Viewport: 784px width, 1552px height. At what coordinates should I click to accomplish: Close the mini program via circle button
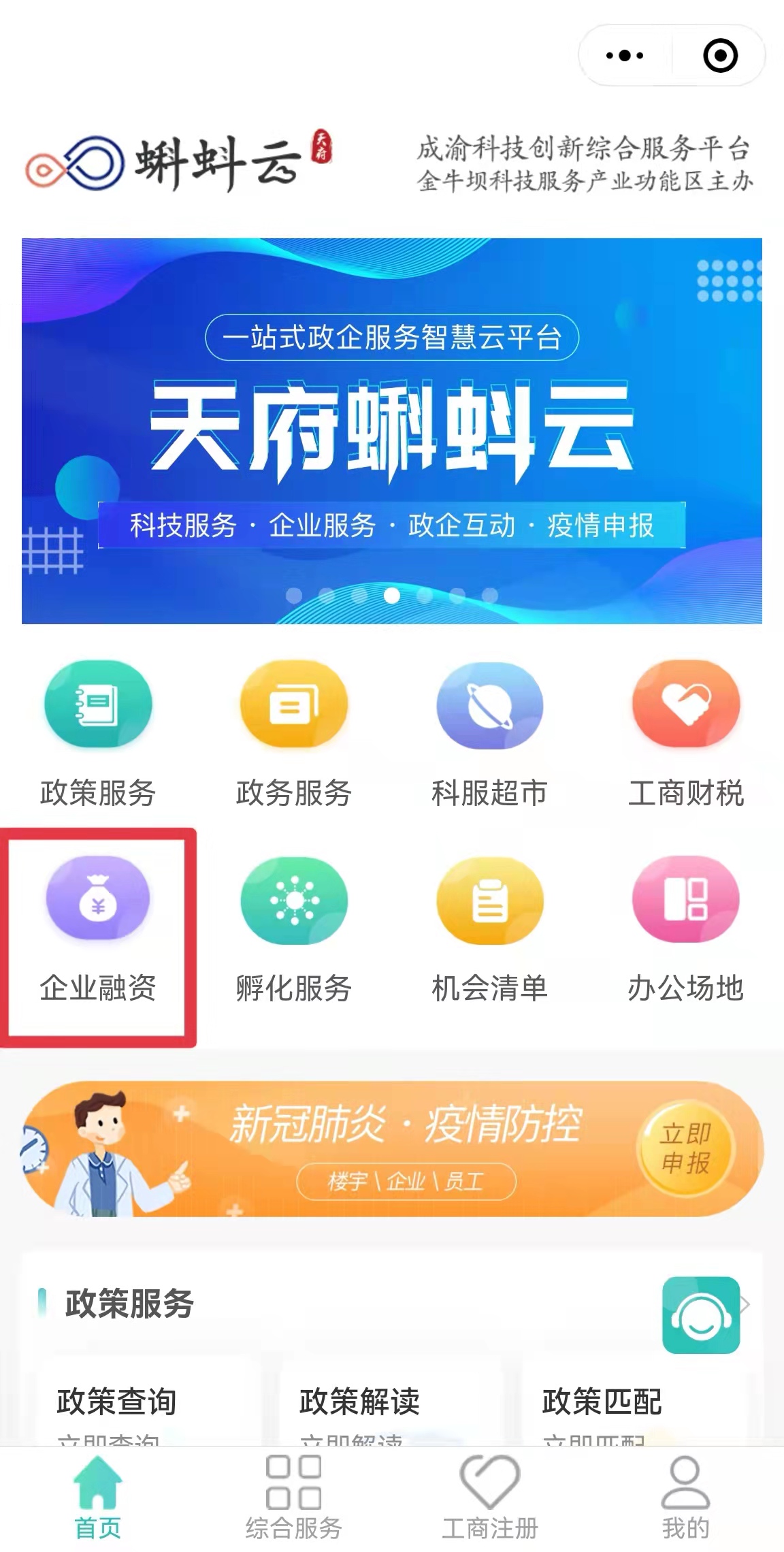pos(720,55)
